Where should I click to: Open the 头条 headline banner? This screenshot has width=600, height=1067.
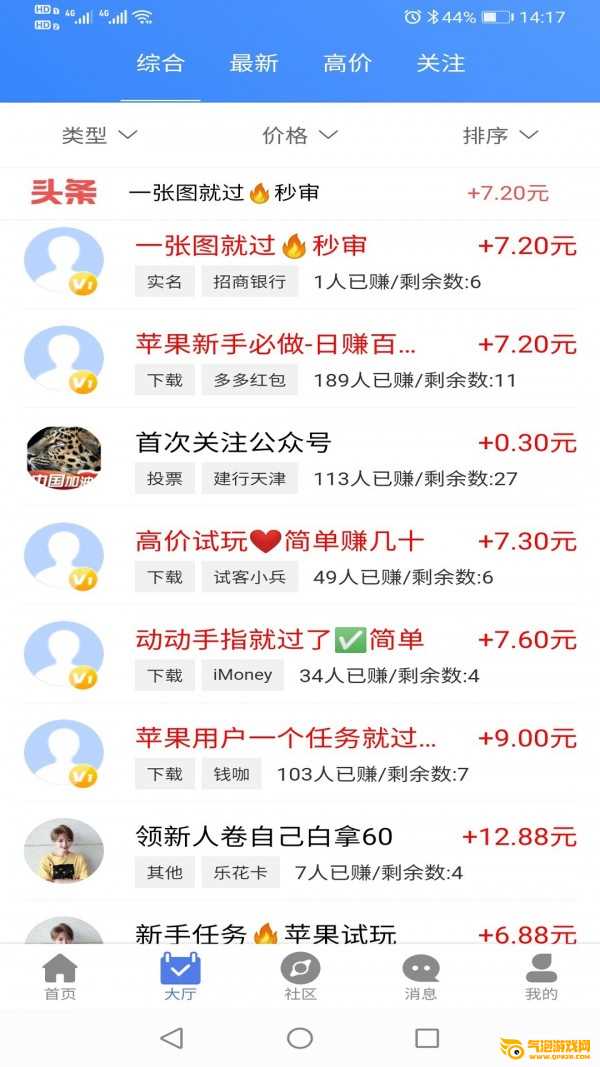tap(300, 193)
